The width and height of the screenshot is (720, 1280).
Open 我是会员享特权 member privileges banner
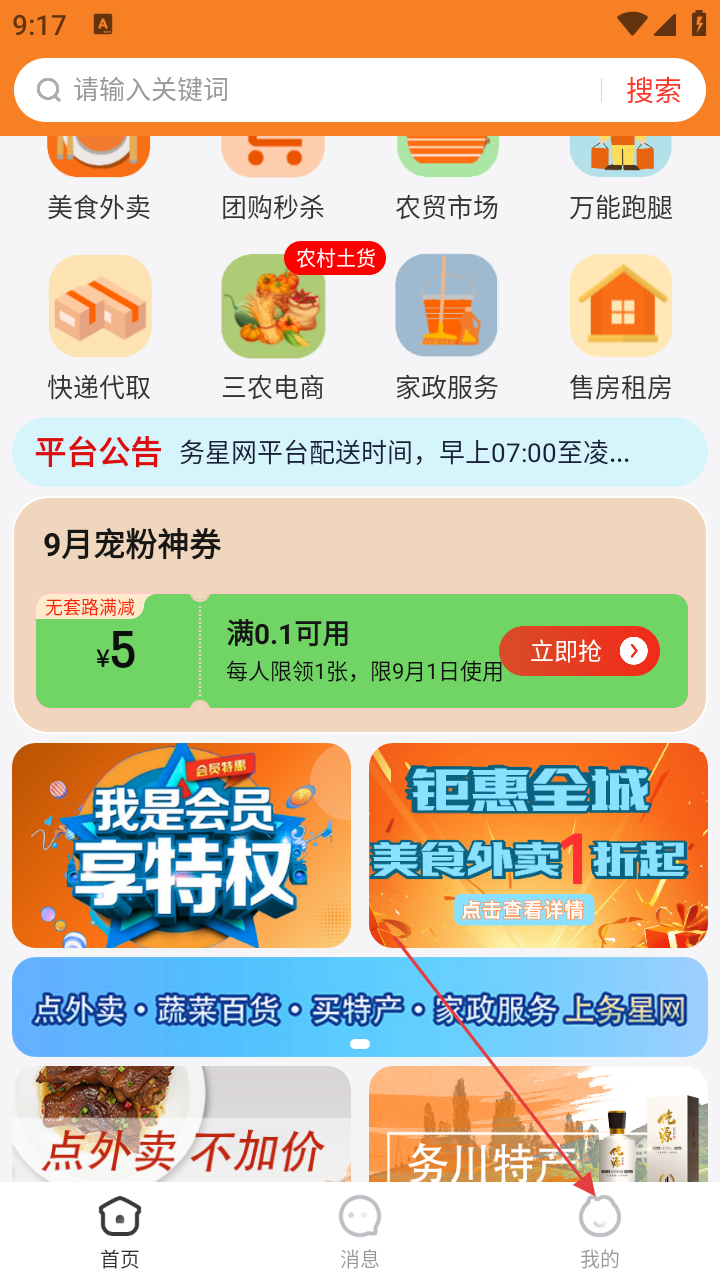181,845
